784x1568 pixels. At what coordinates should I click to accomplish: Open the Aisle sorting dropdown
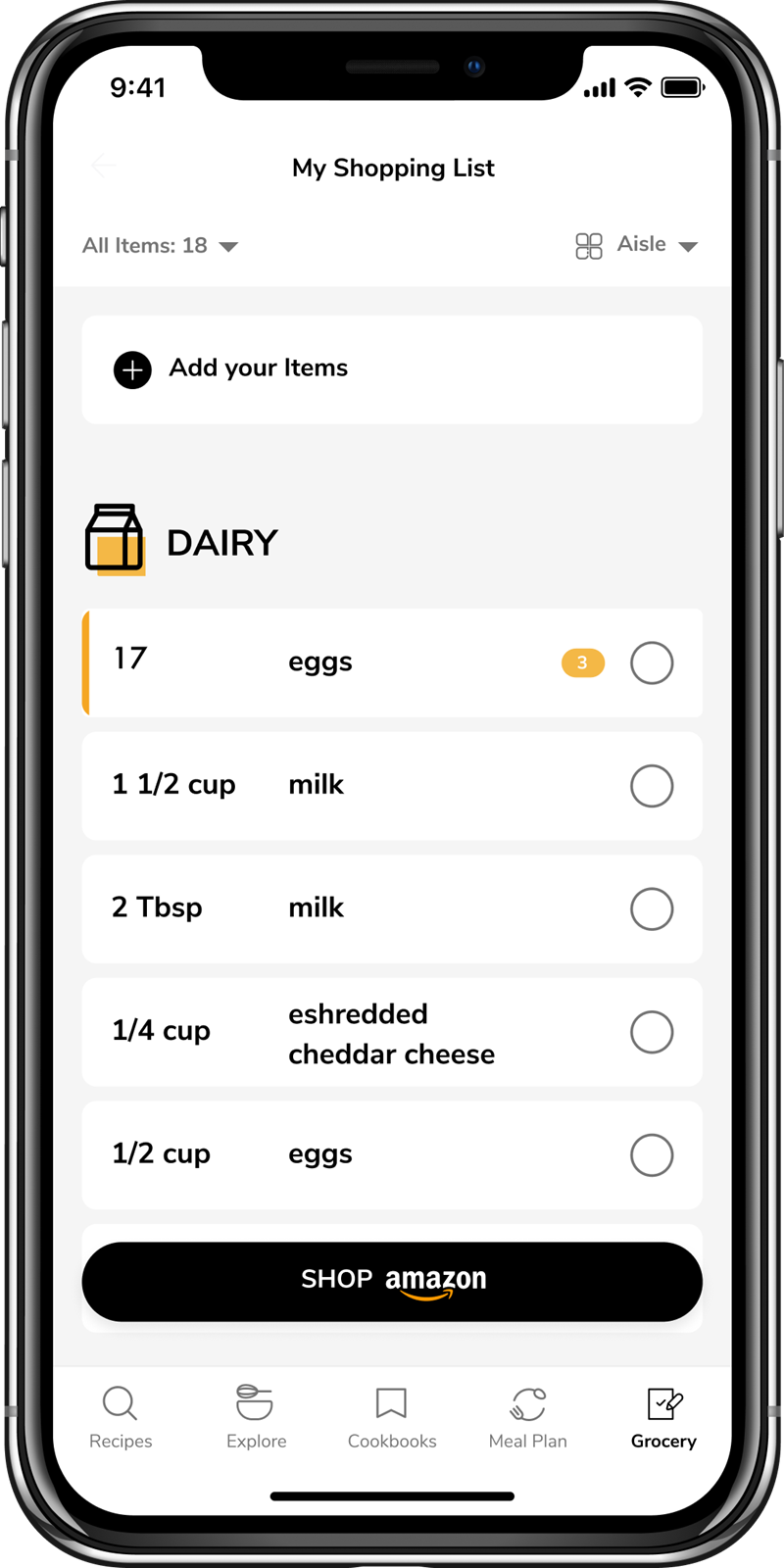[637, 245]
